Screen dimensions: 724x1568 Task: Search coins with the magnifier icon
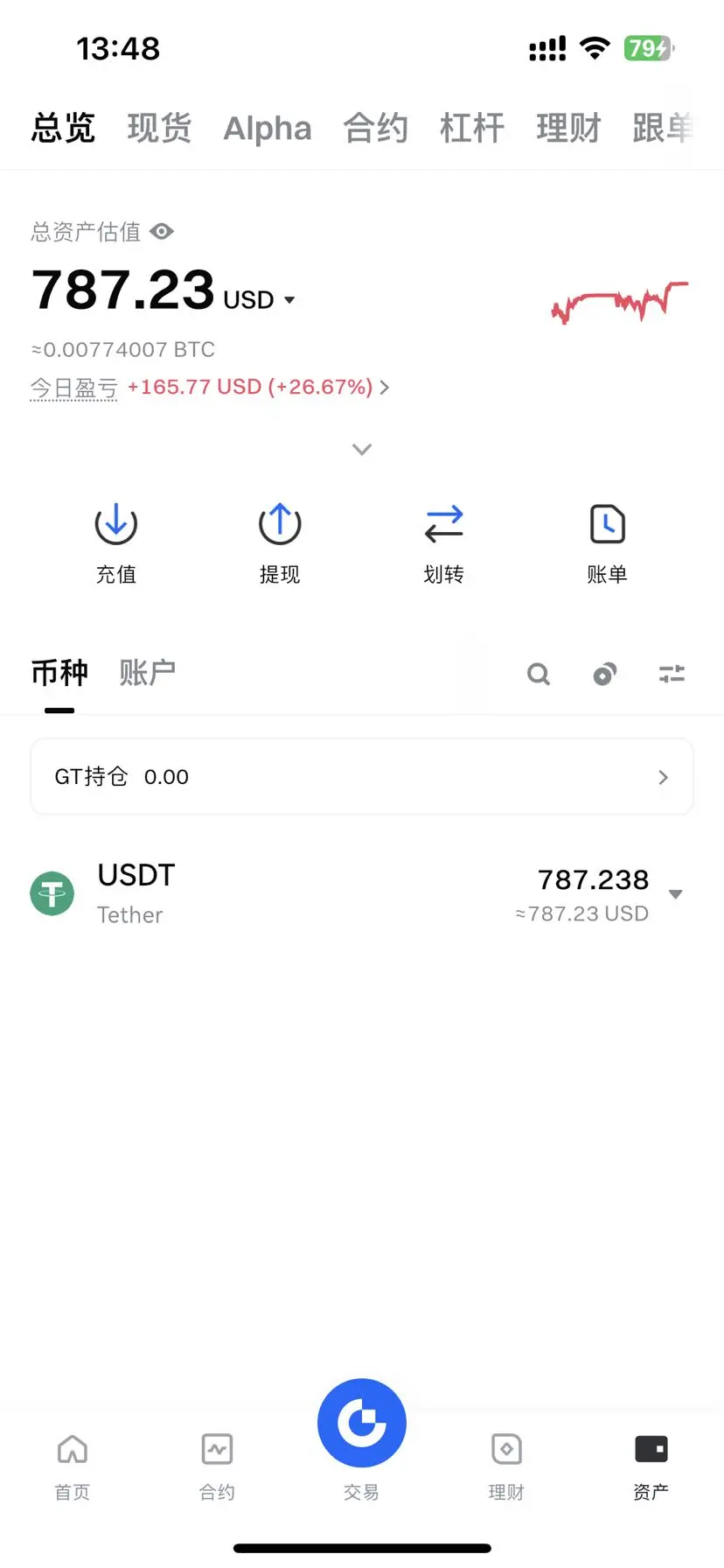click(539, 674)
